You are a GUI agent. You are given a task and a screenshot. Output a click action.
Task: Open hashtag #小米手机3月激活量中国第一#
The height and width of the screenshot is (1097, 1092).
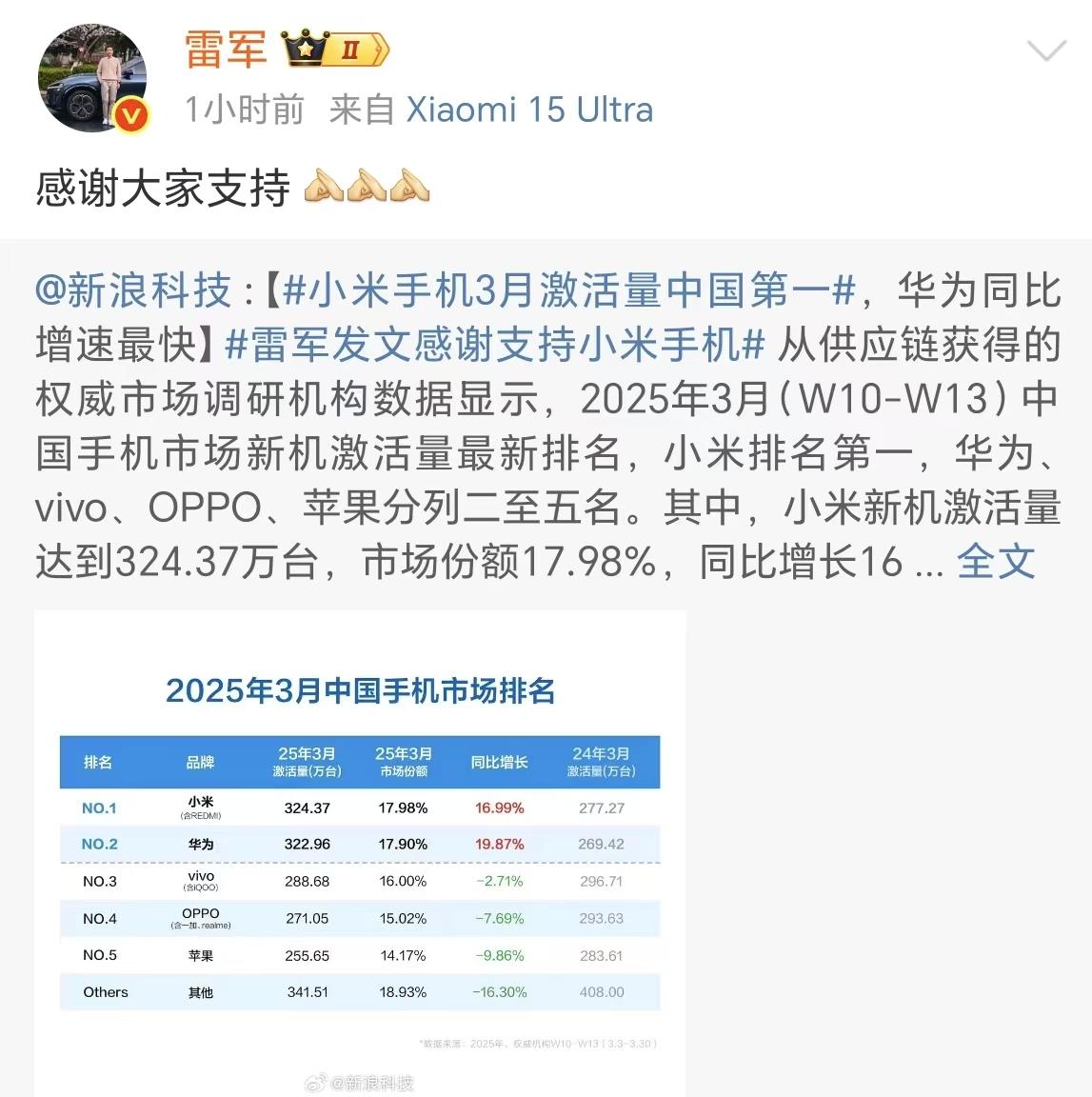tap(569, 289)
